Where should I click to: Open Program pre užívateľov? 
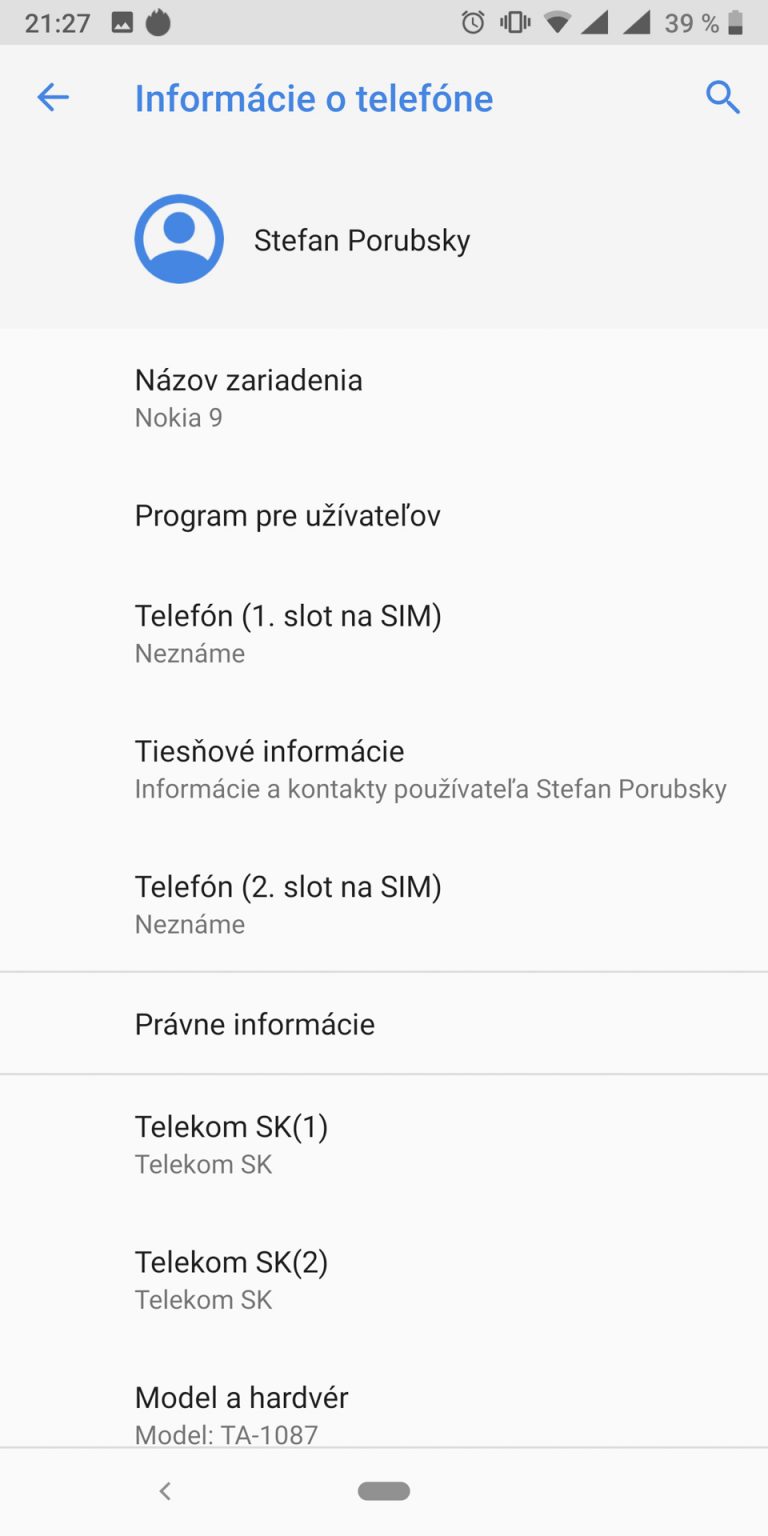[384, 516]
